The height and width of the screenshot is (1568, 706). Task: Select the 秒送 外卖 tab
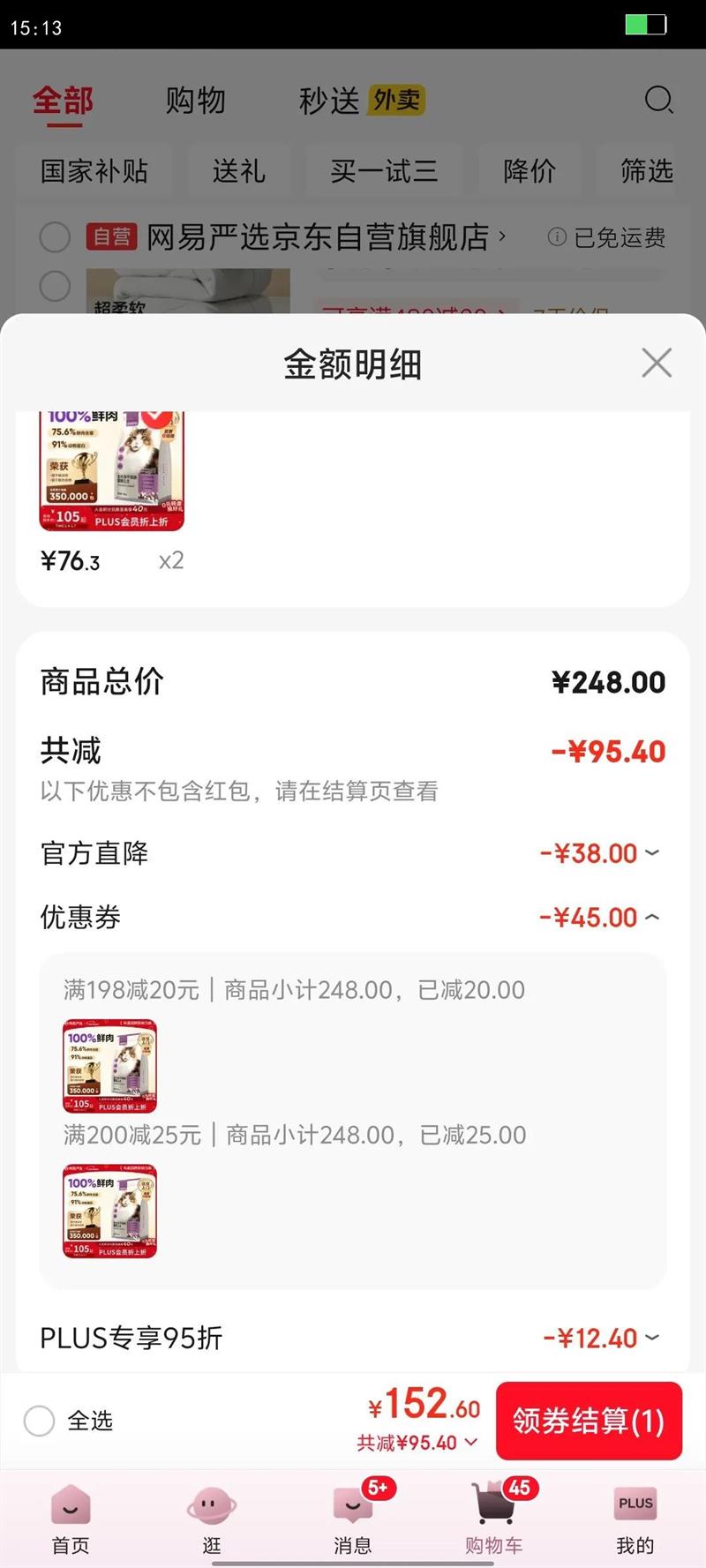[x=360, y=100]
